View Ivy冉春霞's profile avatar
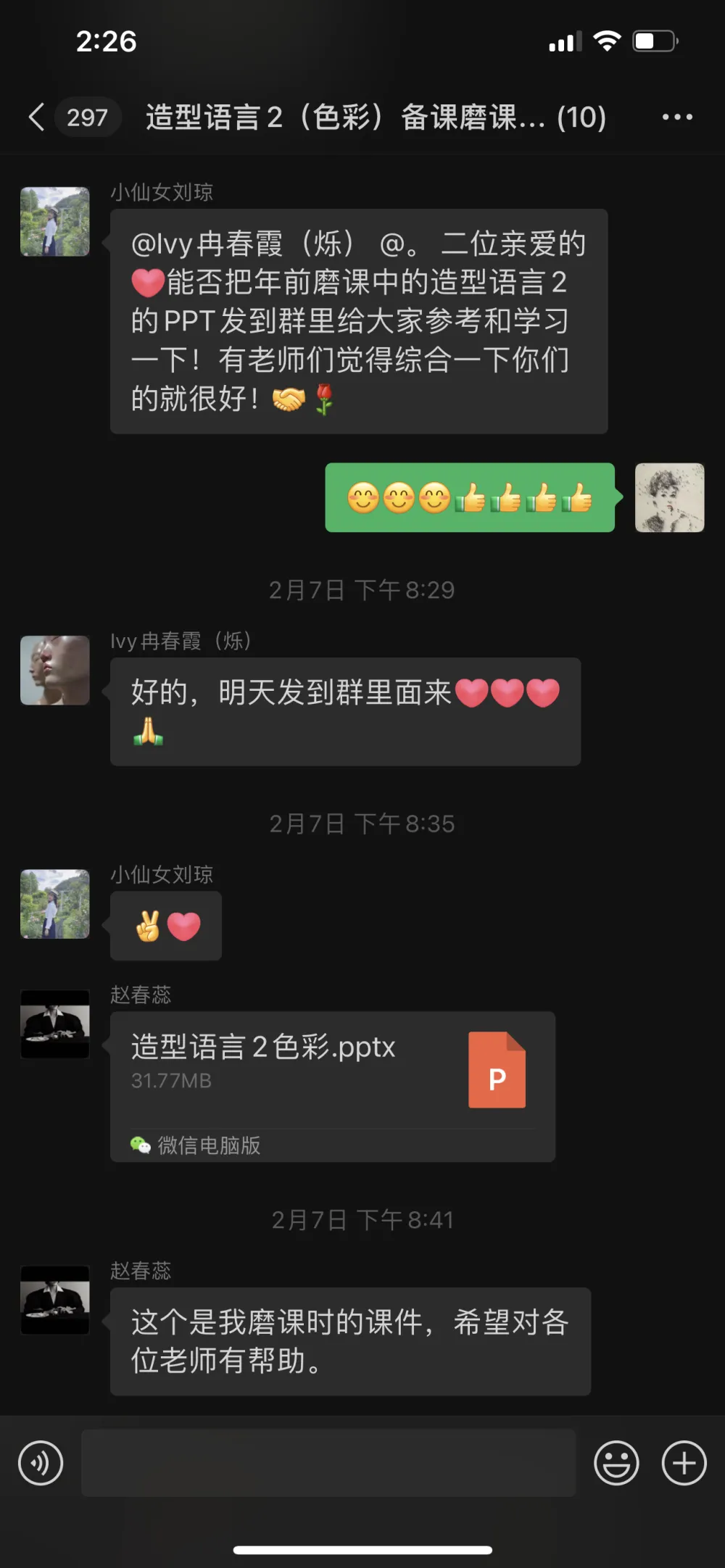 [55, 671]
